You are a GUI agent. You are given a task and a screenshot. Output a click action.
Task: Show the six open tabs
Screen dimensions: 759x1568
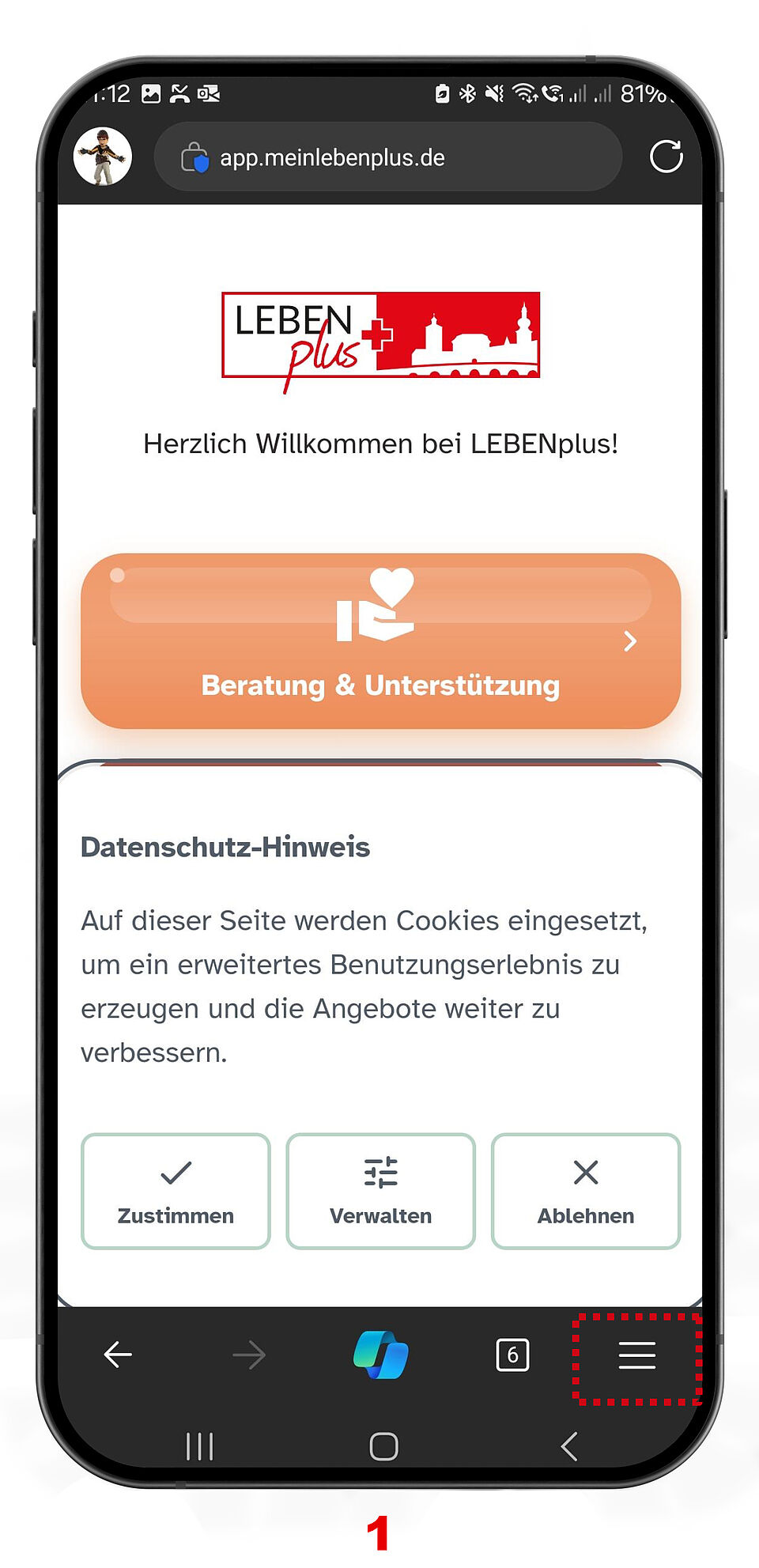point(512,1355)
